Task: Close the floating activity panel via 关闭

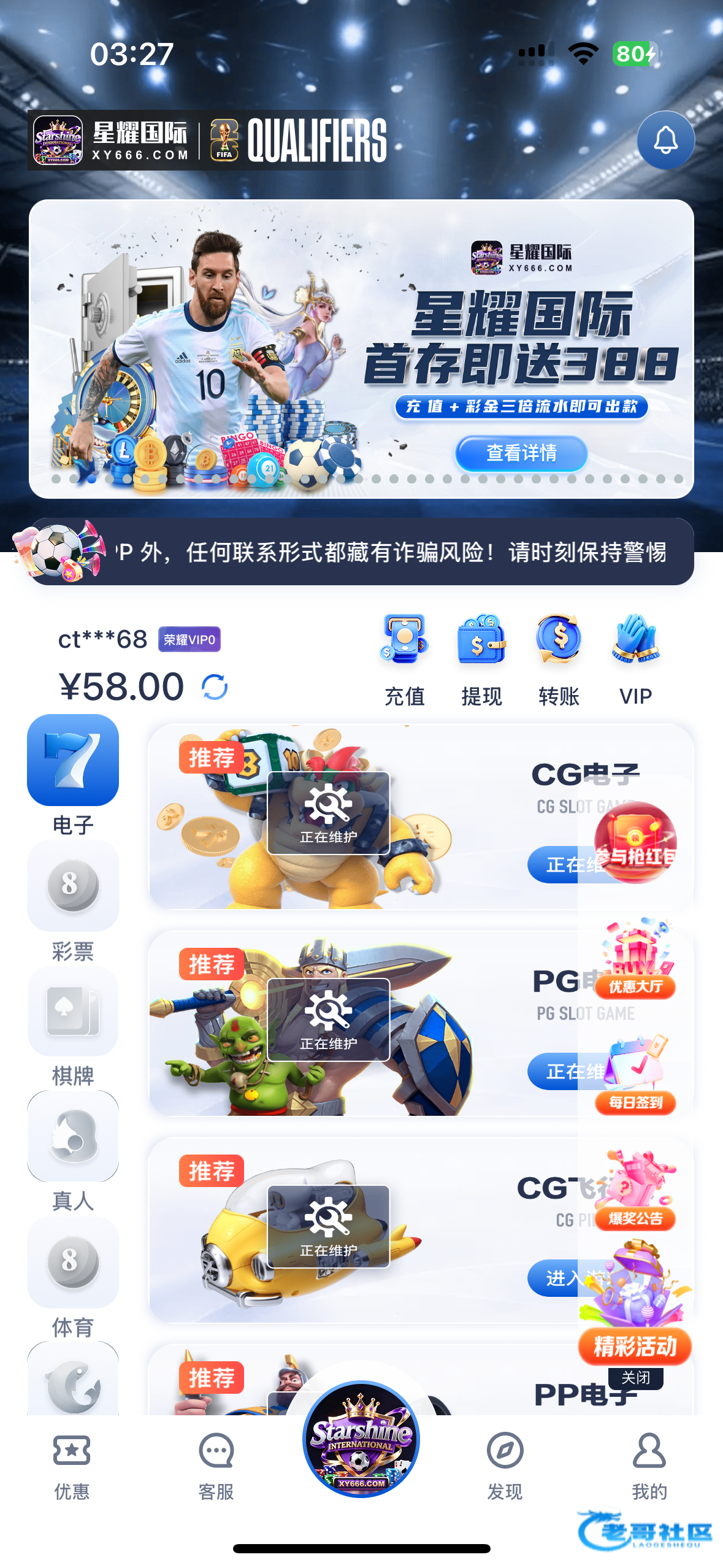Action: click(x=635, y=1378)
